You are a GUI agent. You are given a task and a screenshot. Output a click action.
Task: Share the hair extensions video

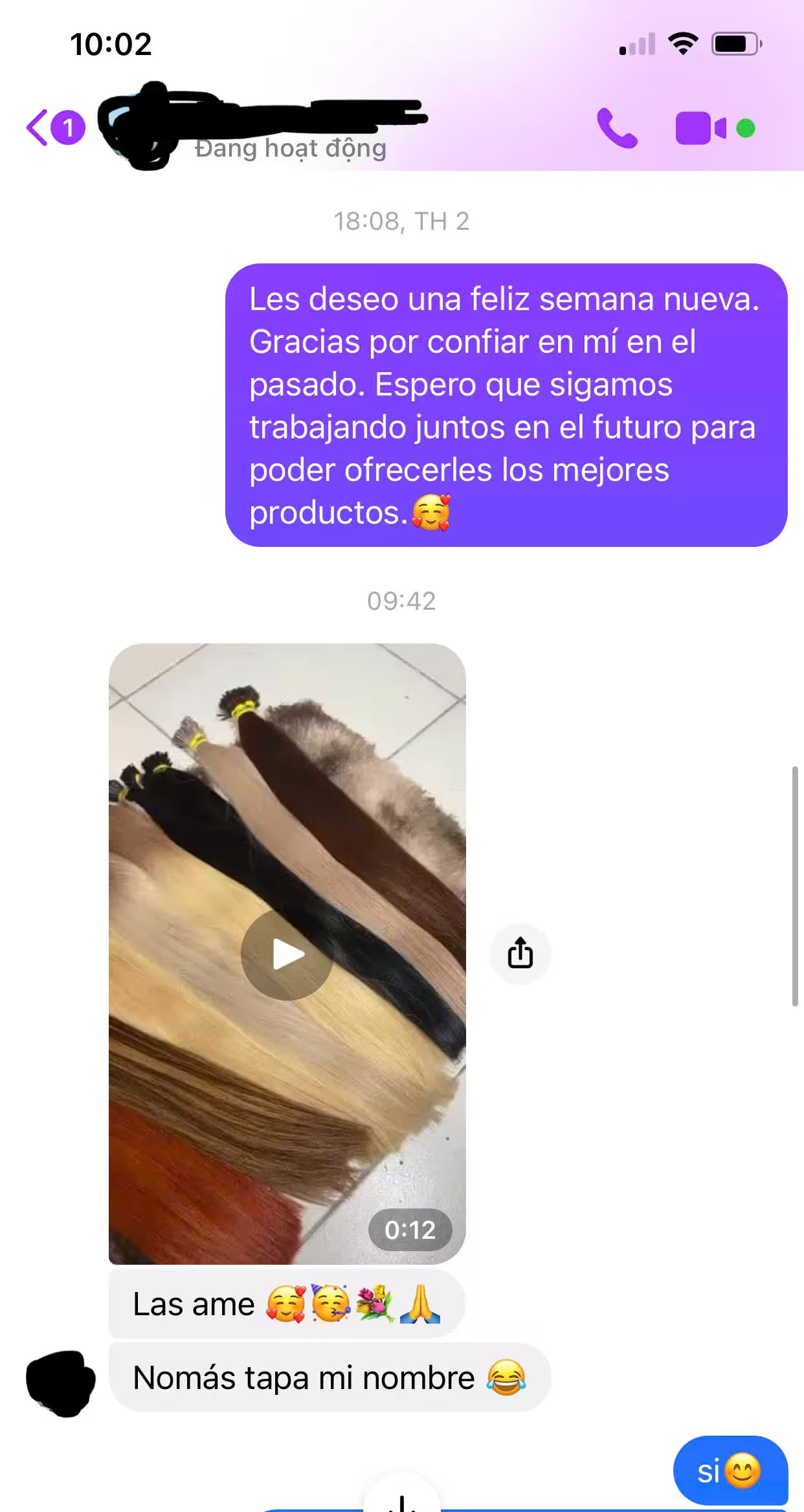pos(520,953)
